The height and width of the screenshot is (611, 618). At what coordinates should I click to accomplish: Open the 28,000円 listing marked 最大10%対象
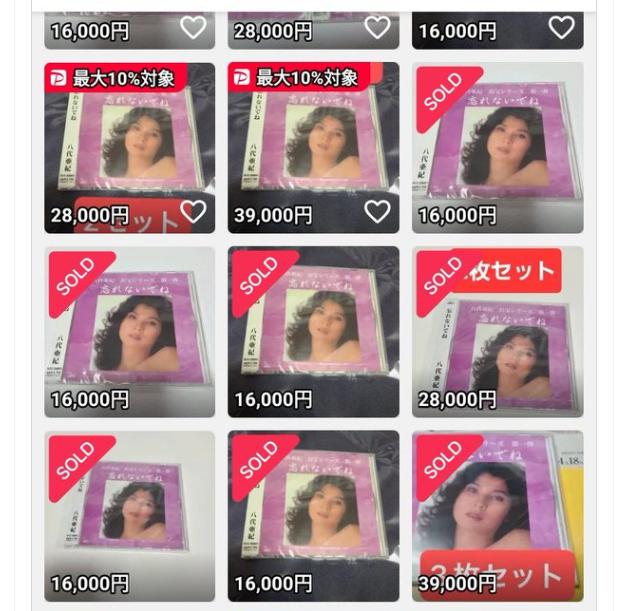click(129, 145)
